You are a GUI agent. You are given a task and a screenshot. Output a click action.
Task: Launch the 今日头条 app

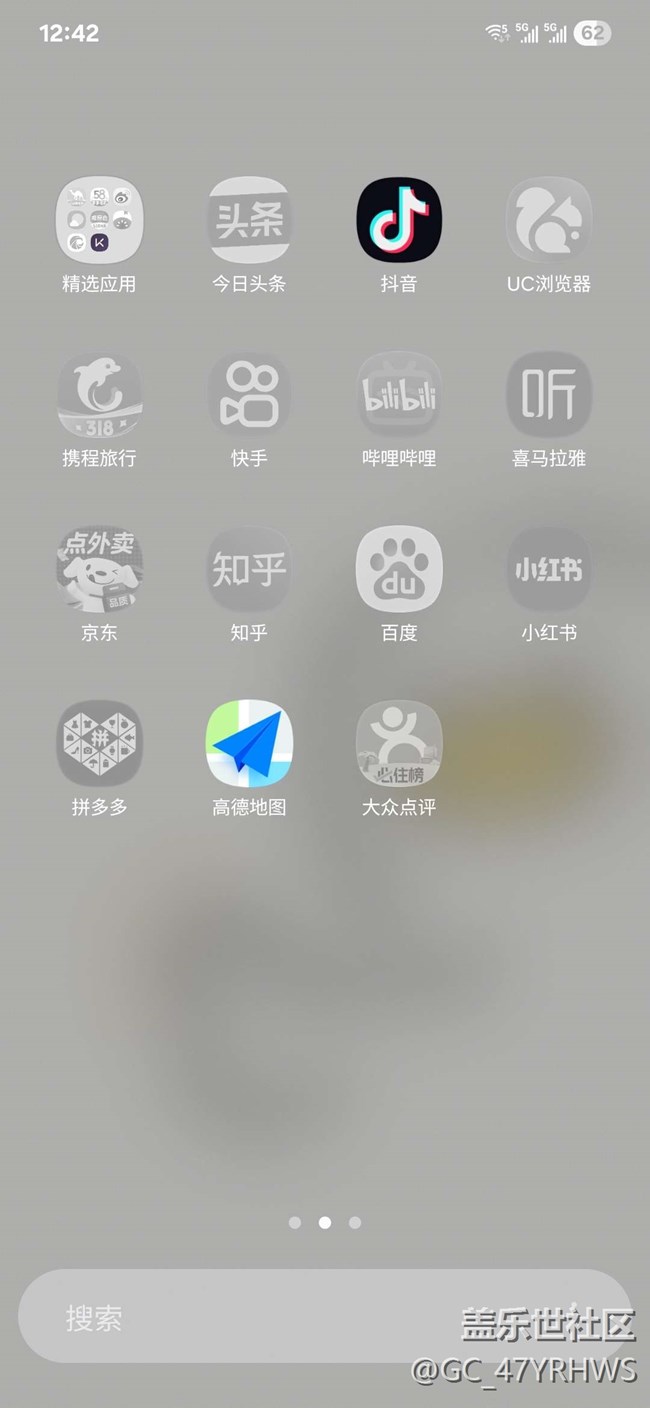pos(249,220)
